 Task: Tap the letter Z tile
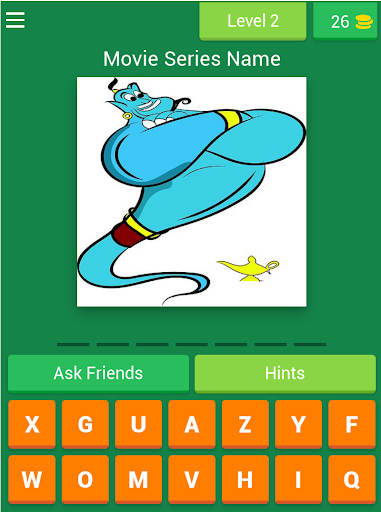click(245, 424)
